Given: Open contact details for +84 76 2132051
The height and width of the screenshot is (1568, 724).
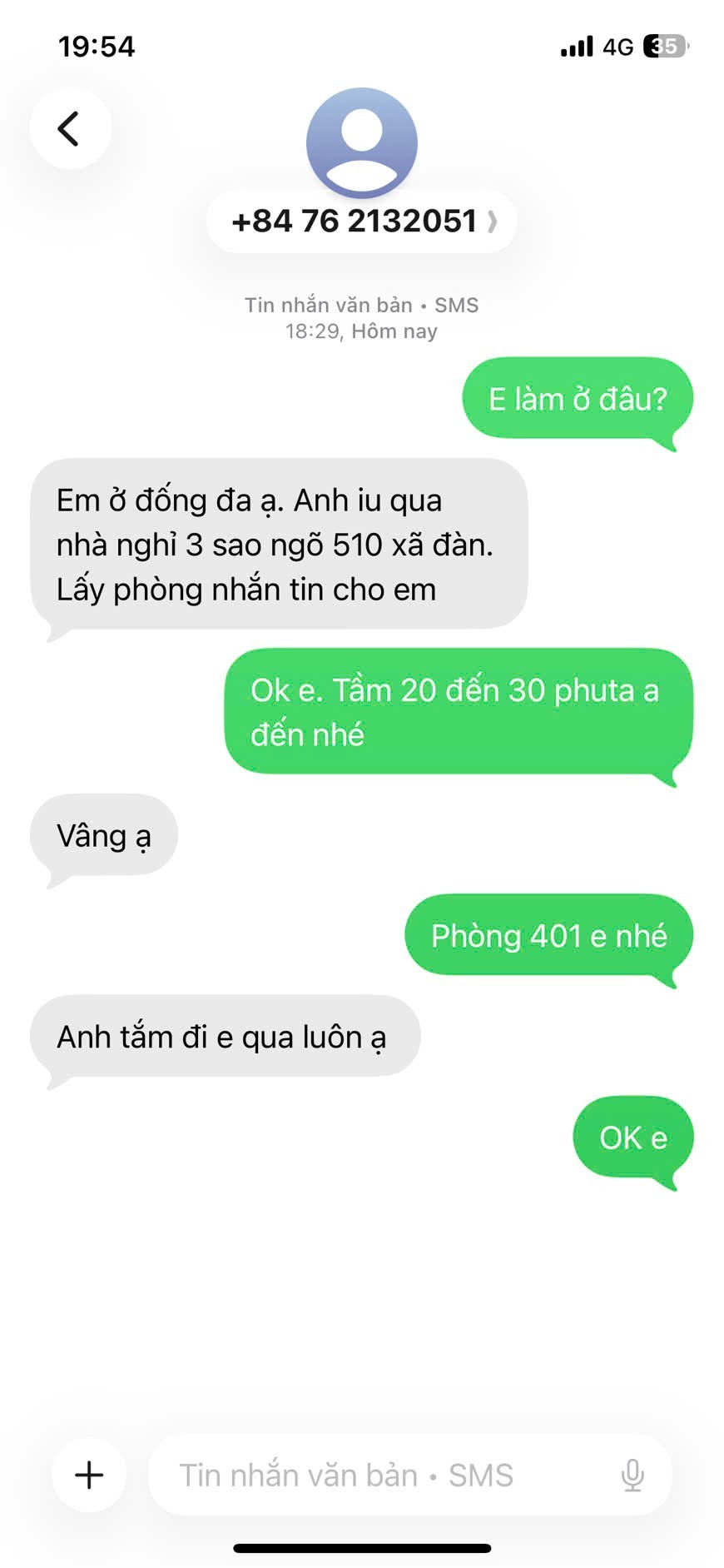Looking at the screenshot, I should [361, 222].
